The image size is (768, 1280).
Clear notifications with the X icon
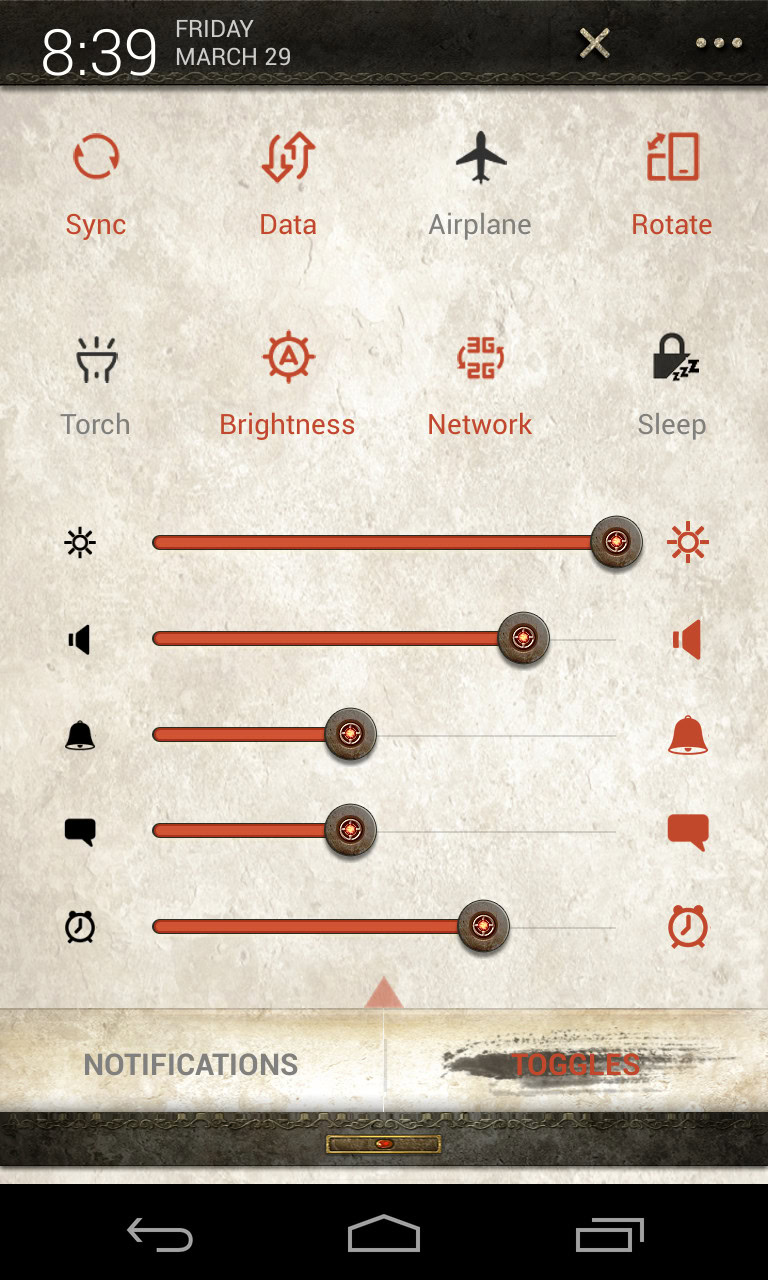(x=595, y=43)
